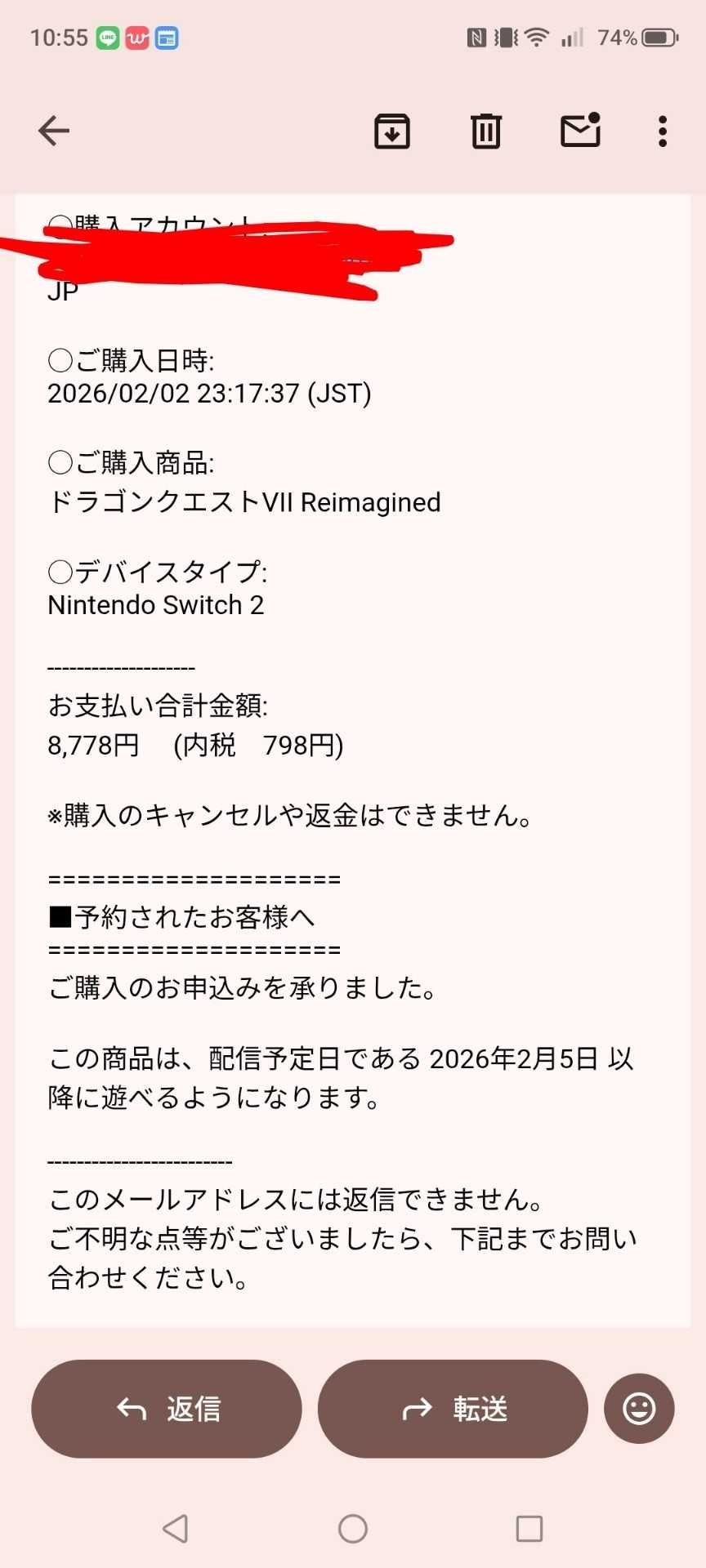
Task: Tap the system home button
Action: click(x=353, y=1528)
